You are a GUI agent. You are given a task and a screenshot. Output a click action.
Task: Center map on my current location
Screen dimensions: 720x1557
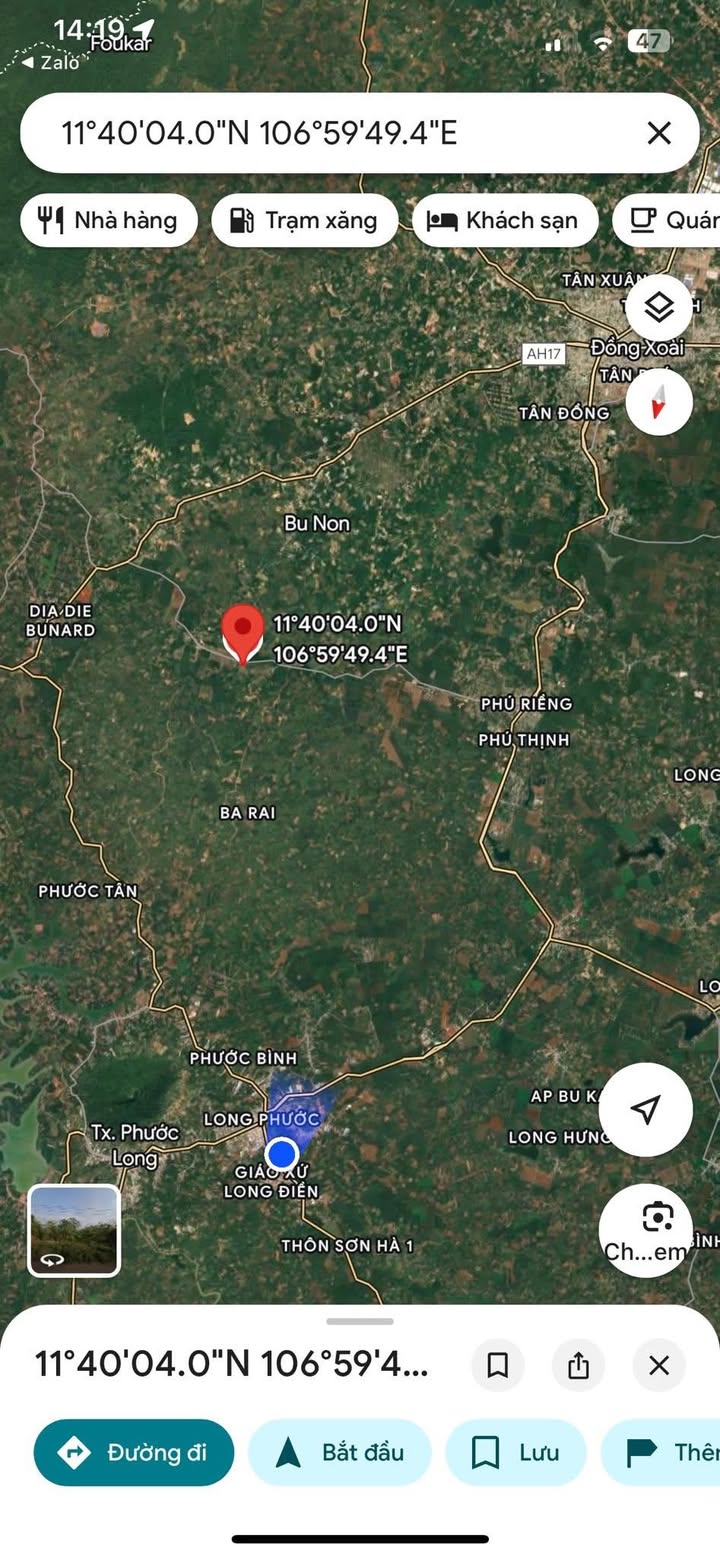646,1109
